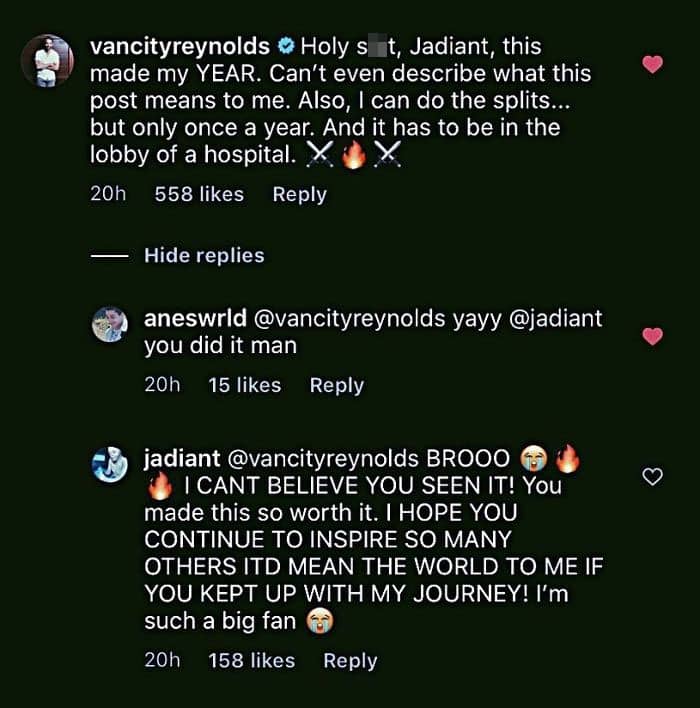Like jadiant's reply with the heart

point(652,477)
